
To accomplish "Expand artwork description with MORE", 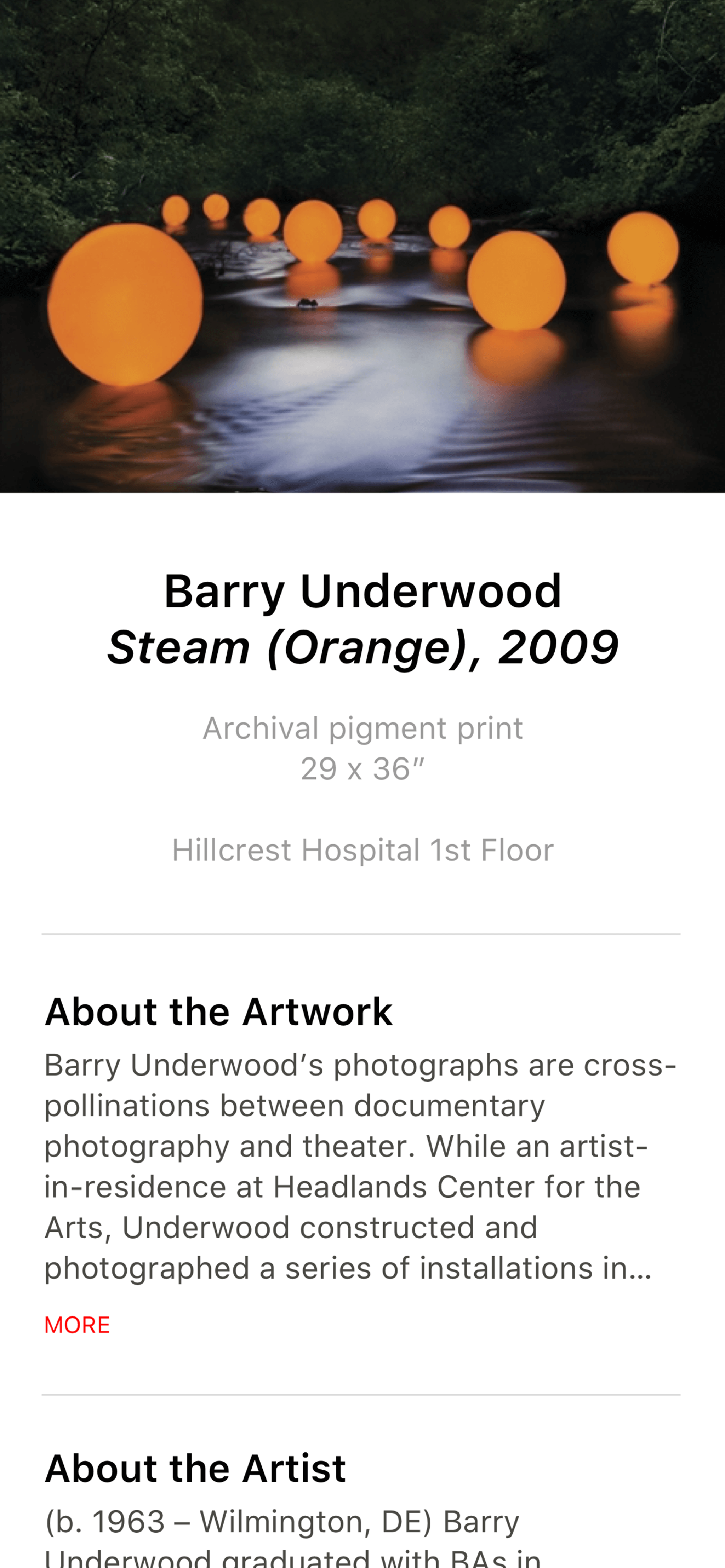I will (x=78, y=1325).
